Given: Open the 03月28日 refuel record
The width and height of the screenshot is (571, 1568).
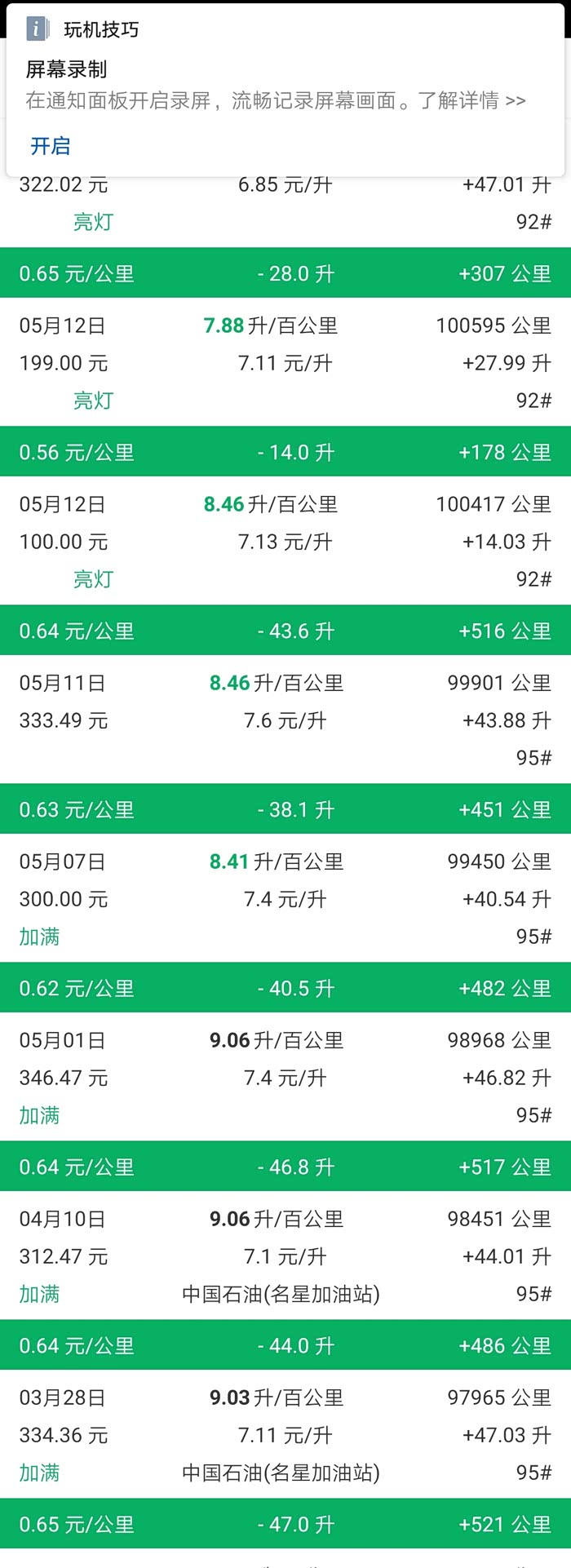Looking at the screenshot, I should [x=285, y=1434].
